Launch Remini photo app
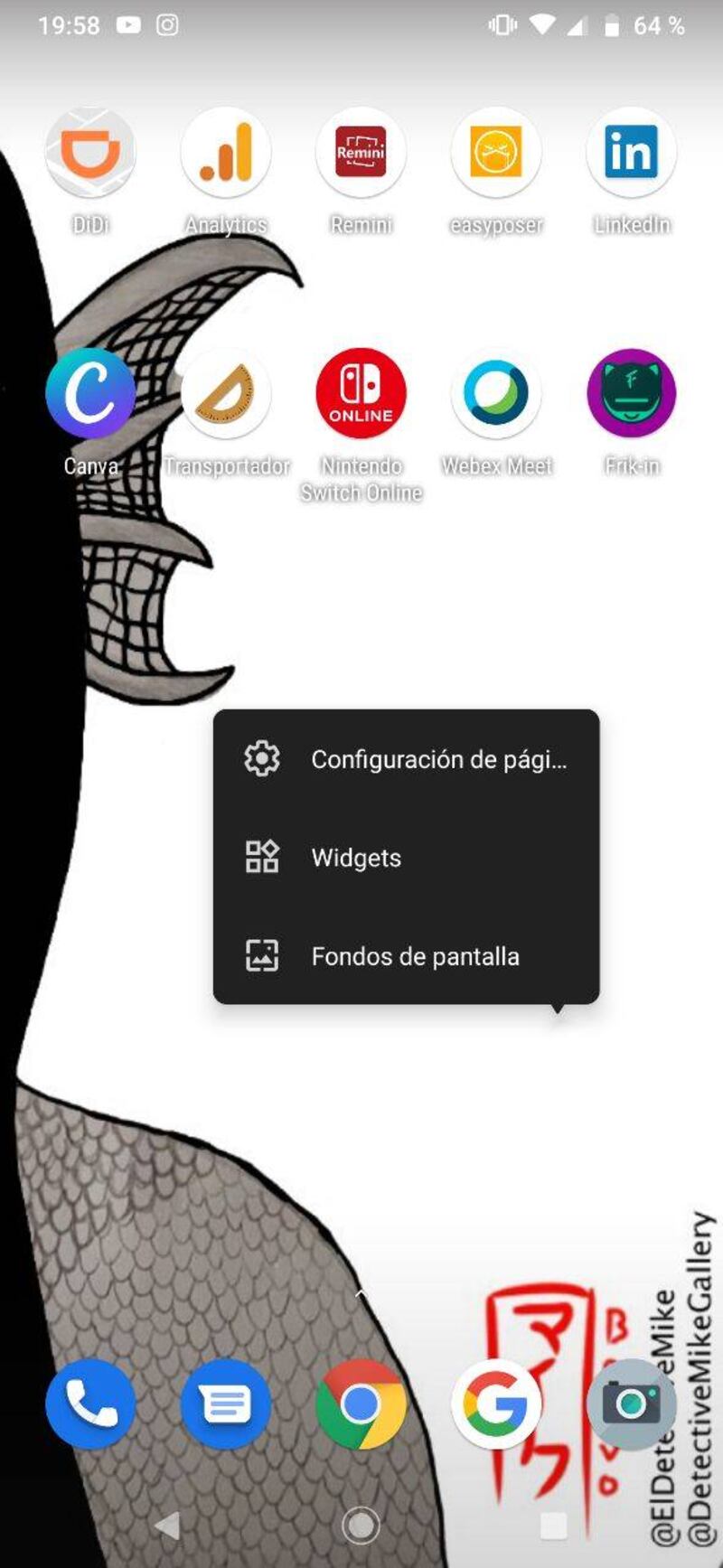Screen dimensions: 723x1568 pos(361,153)
